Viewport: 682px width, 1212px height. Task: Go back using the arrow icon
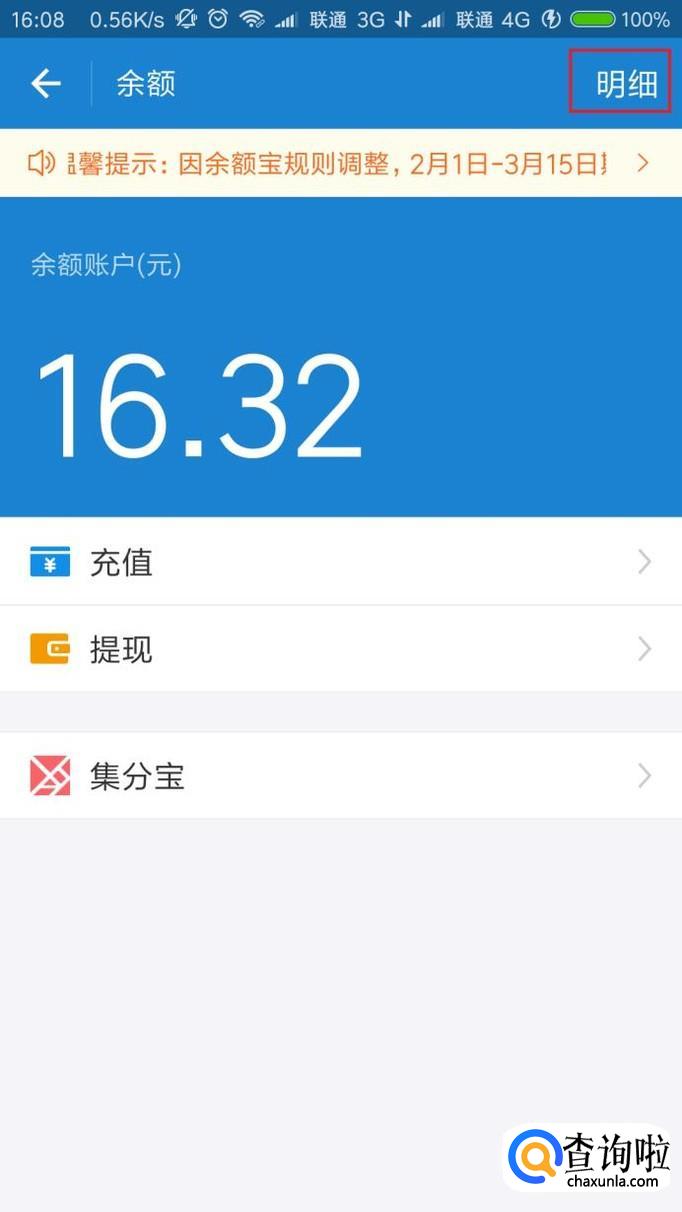[46, 84]
